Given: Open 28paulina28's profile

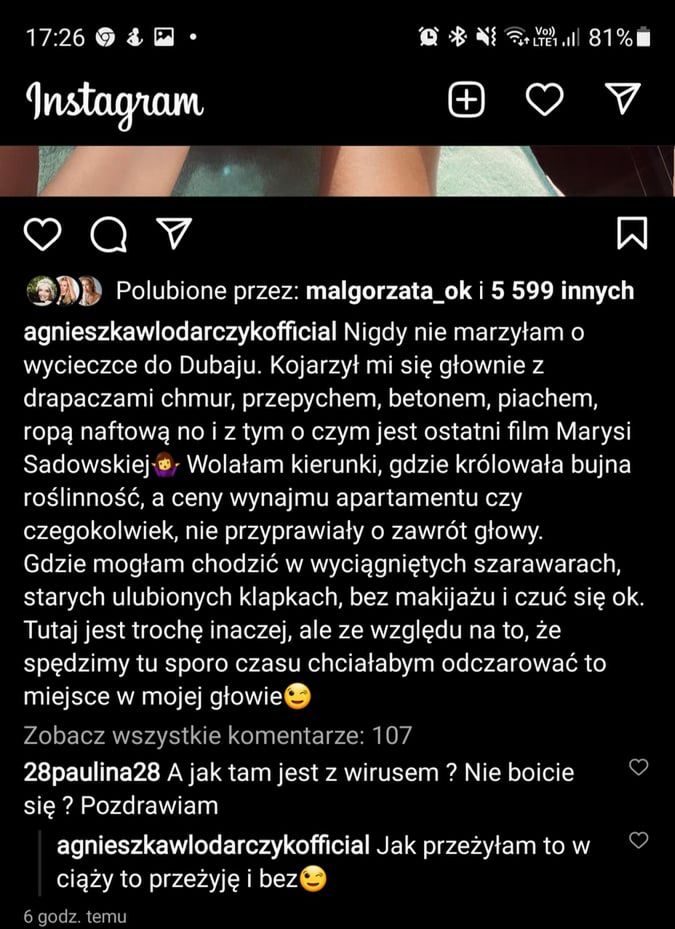Looking at the screenshot, I should [x=91, y=772].
